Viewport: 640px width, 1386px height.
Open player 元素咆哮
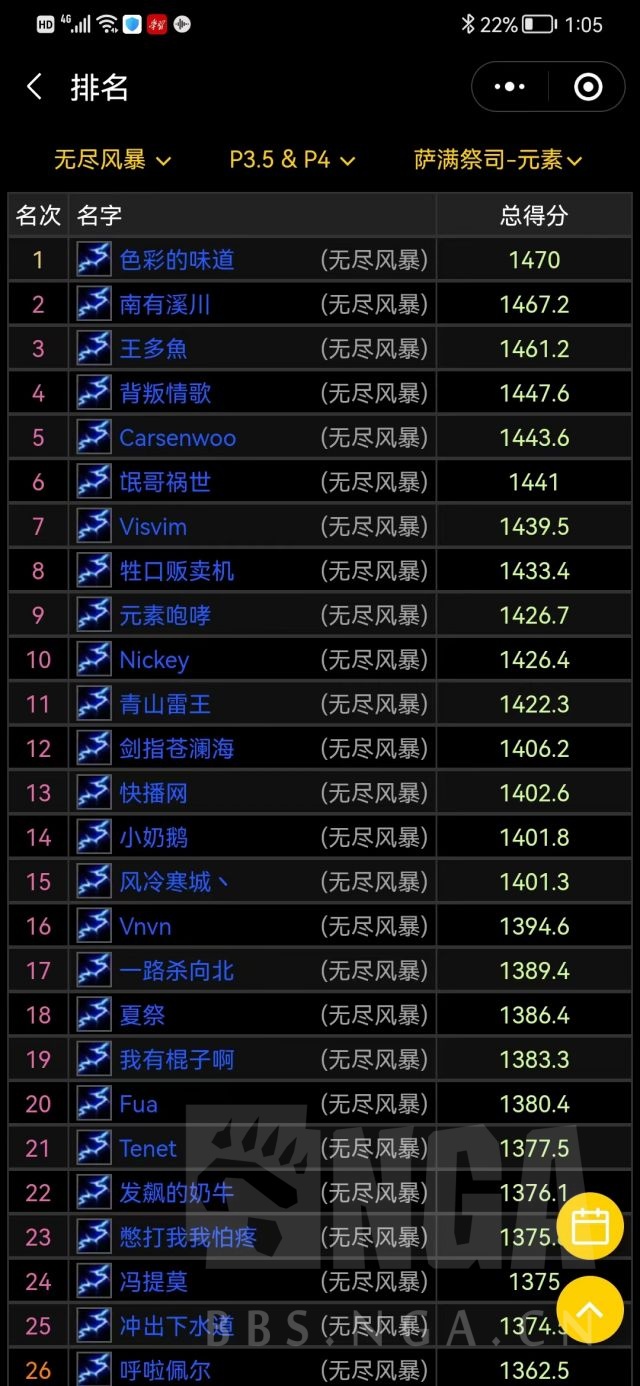[x=165, y=616]
